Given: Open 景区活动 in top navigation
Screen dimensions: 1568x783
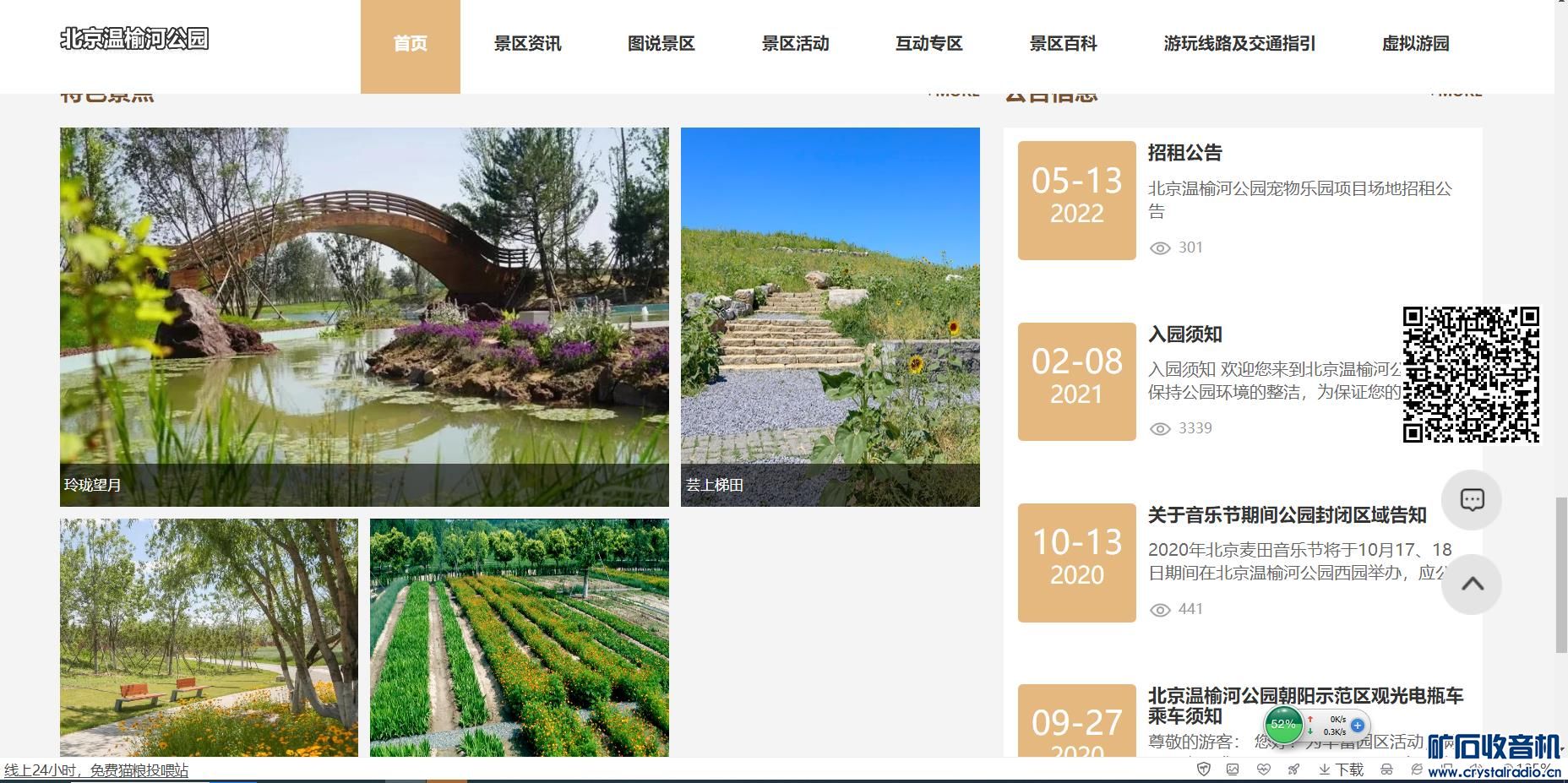Looking at the screenshot, I should coord(795,44).
